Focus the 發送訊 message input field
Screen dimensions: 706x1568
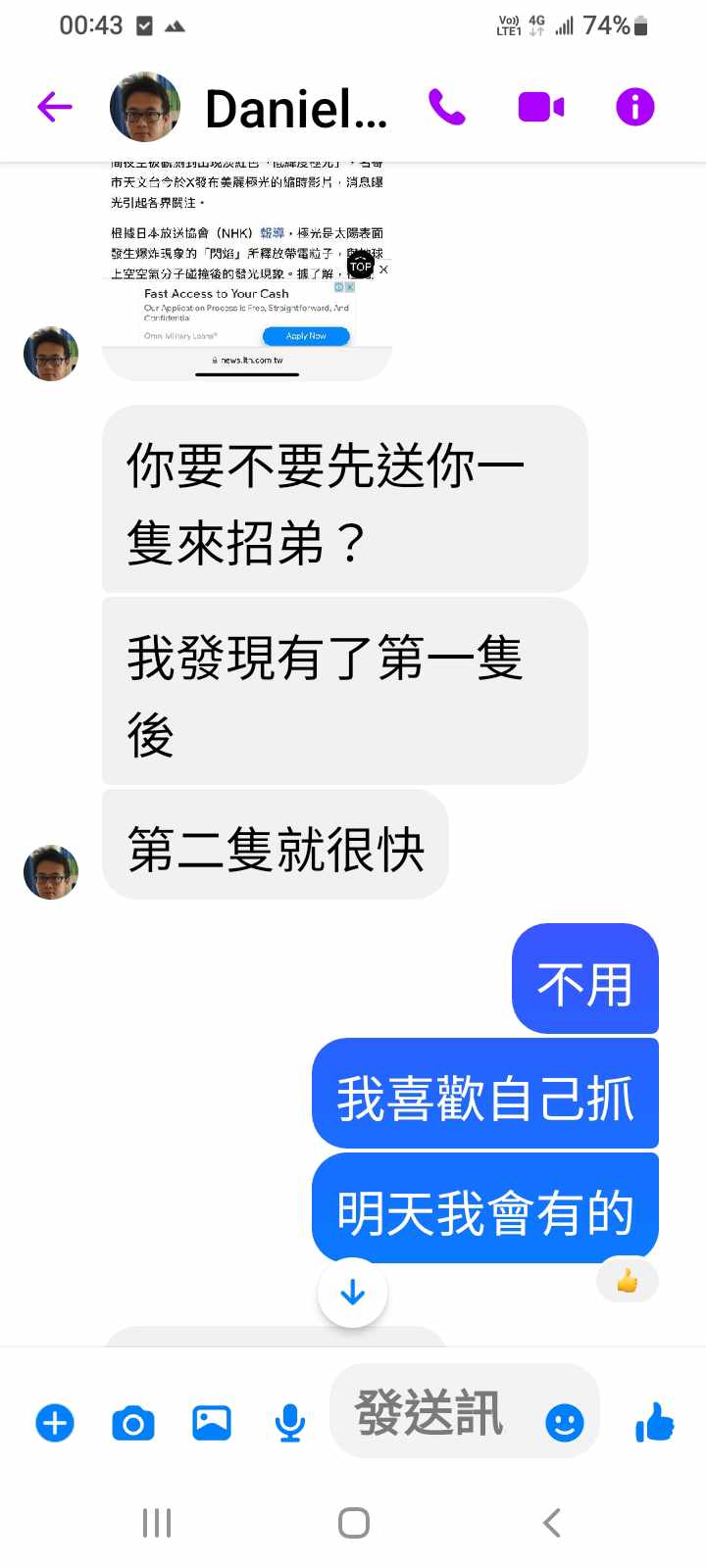pyautogui.click(x=431, y=1413)
